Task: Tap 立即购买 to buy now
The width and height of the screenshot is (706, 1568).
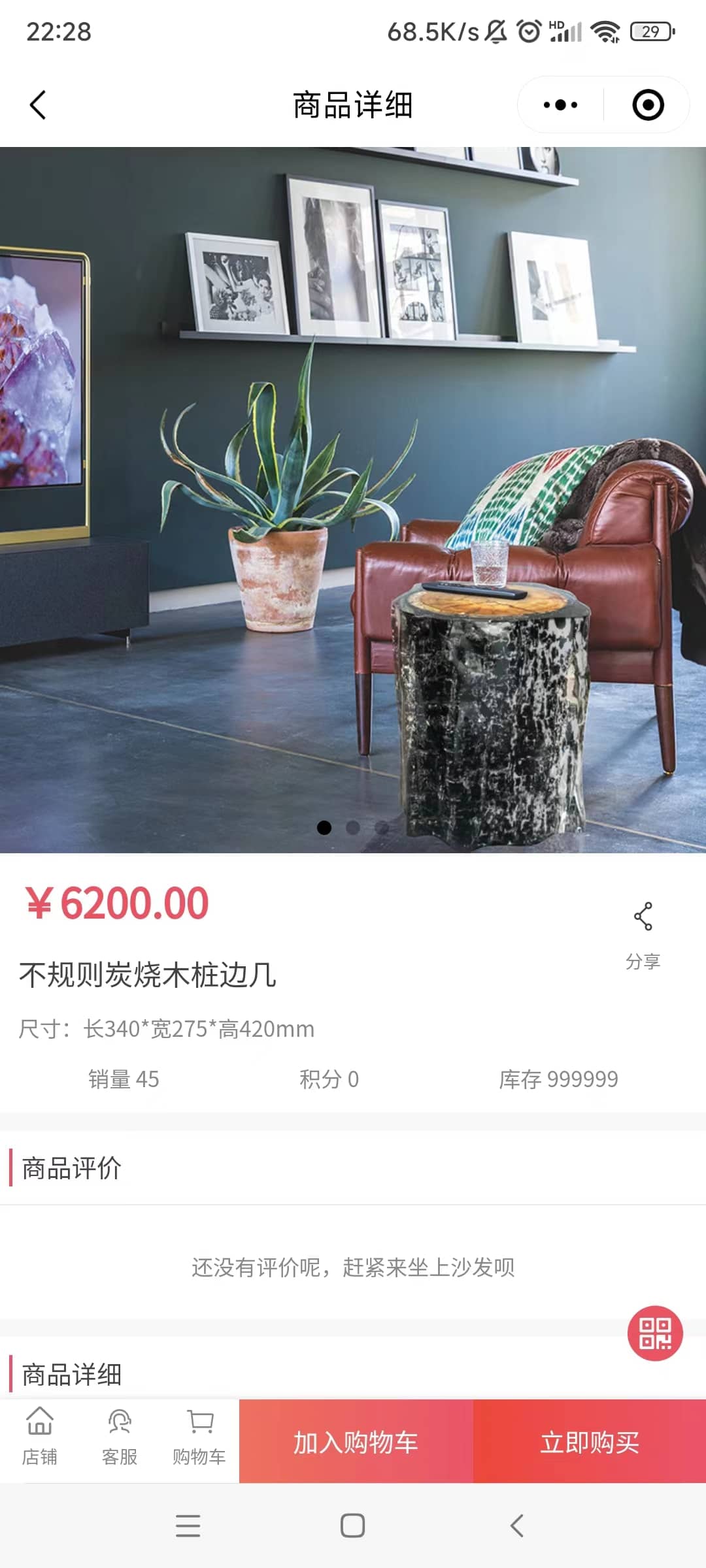Action: click(x=590, y=1442)
